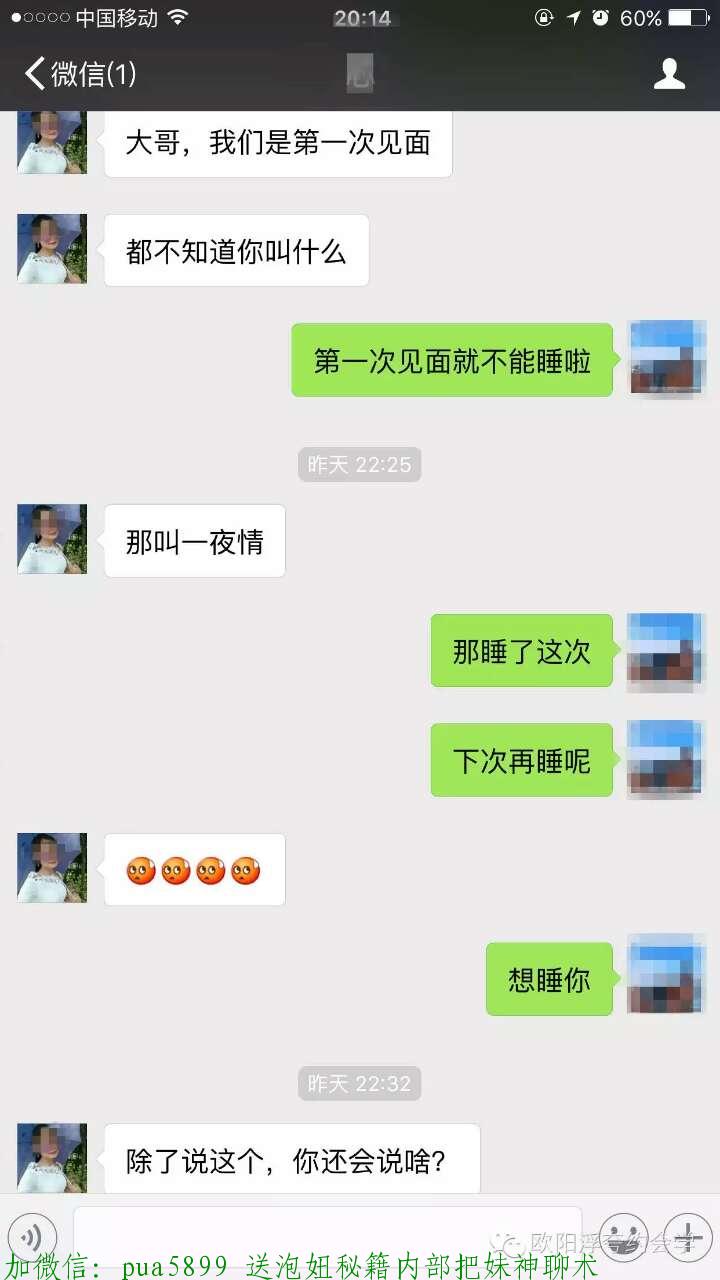Screen dimensions: 720x1280
Task: Open the contact's avatar beside 那叫一夜情
Action: click(x=51, y=539)
